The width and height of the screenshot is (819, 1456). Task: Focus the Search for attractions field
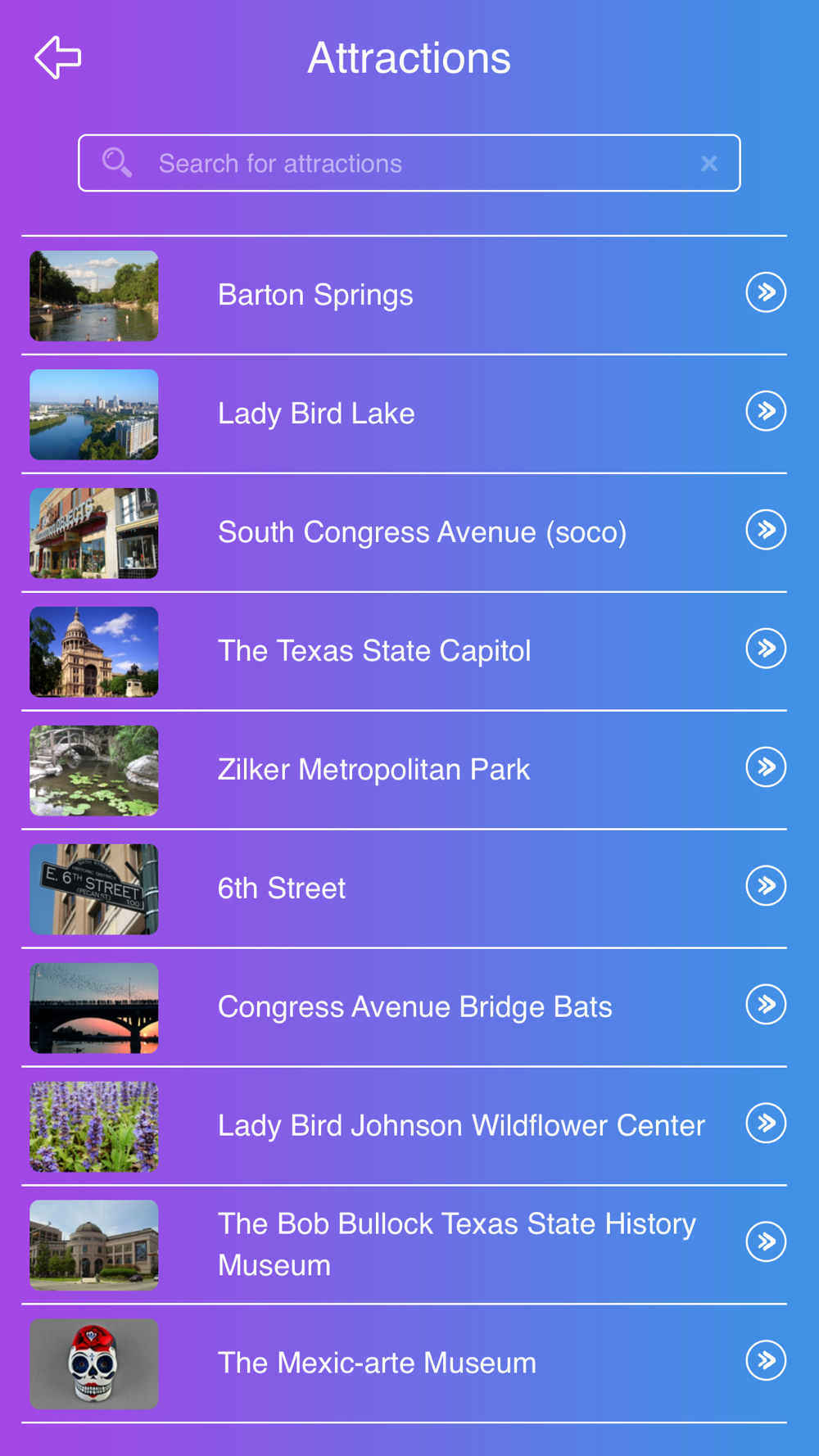(409, 163)
